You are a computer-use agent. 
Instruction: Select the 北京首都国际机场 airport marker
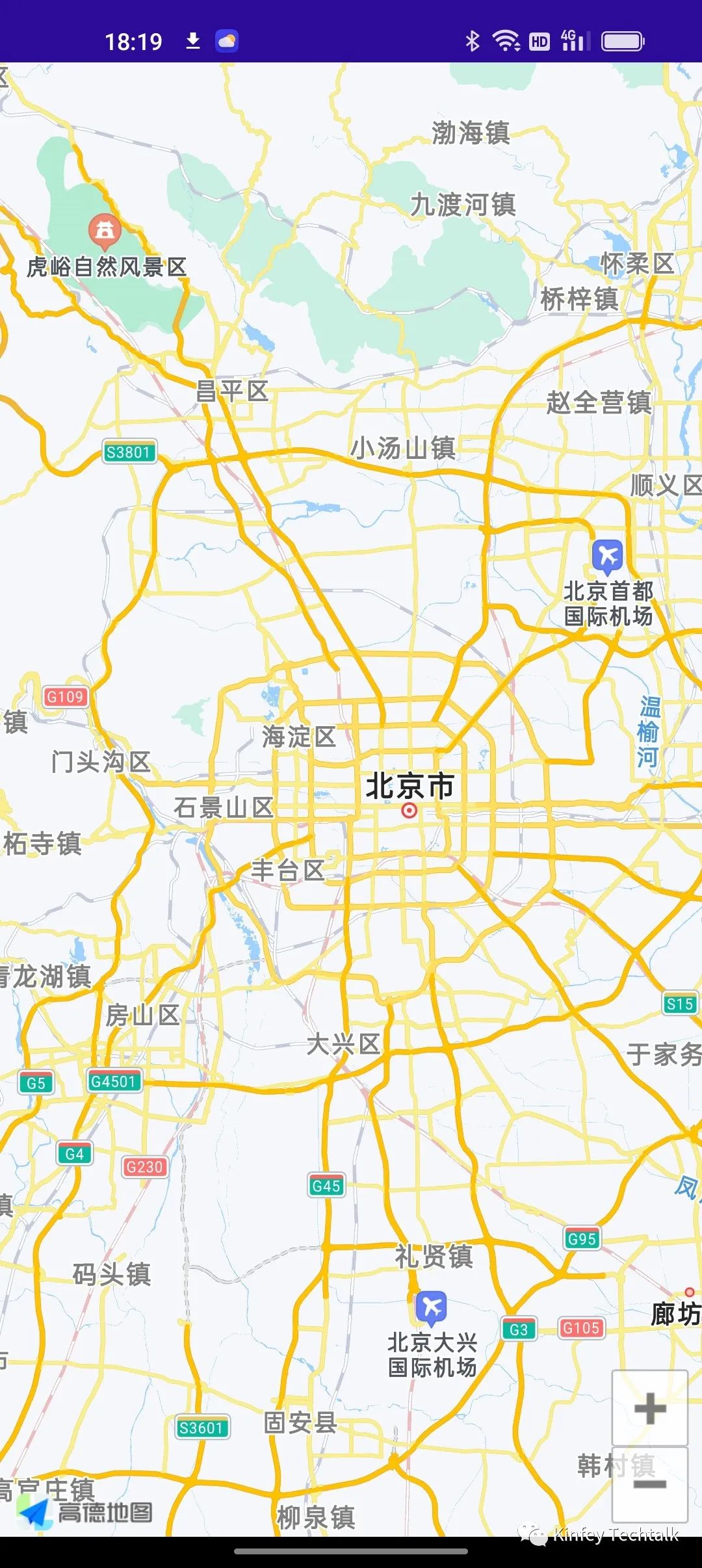tap(608, 556)
